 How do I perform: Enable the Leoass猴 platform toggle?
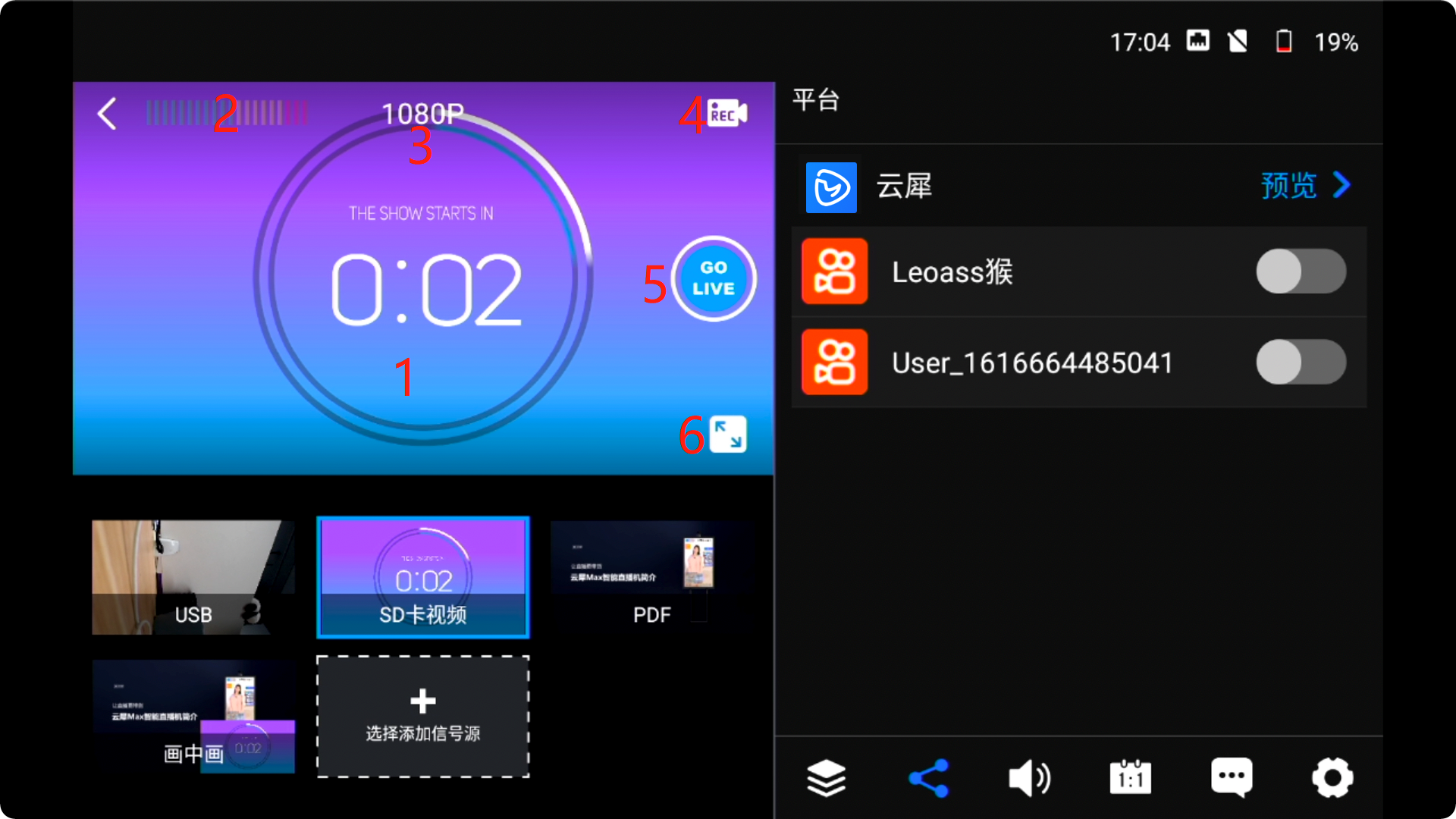(1301, 271)
